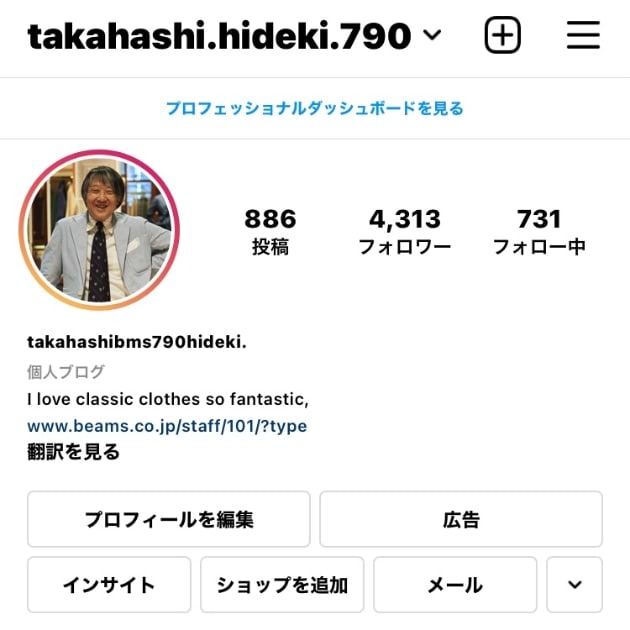This screenshot has height=630, width=630.
Task: View the profile picture story
Action: tap(98, 230)
